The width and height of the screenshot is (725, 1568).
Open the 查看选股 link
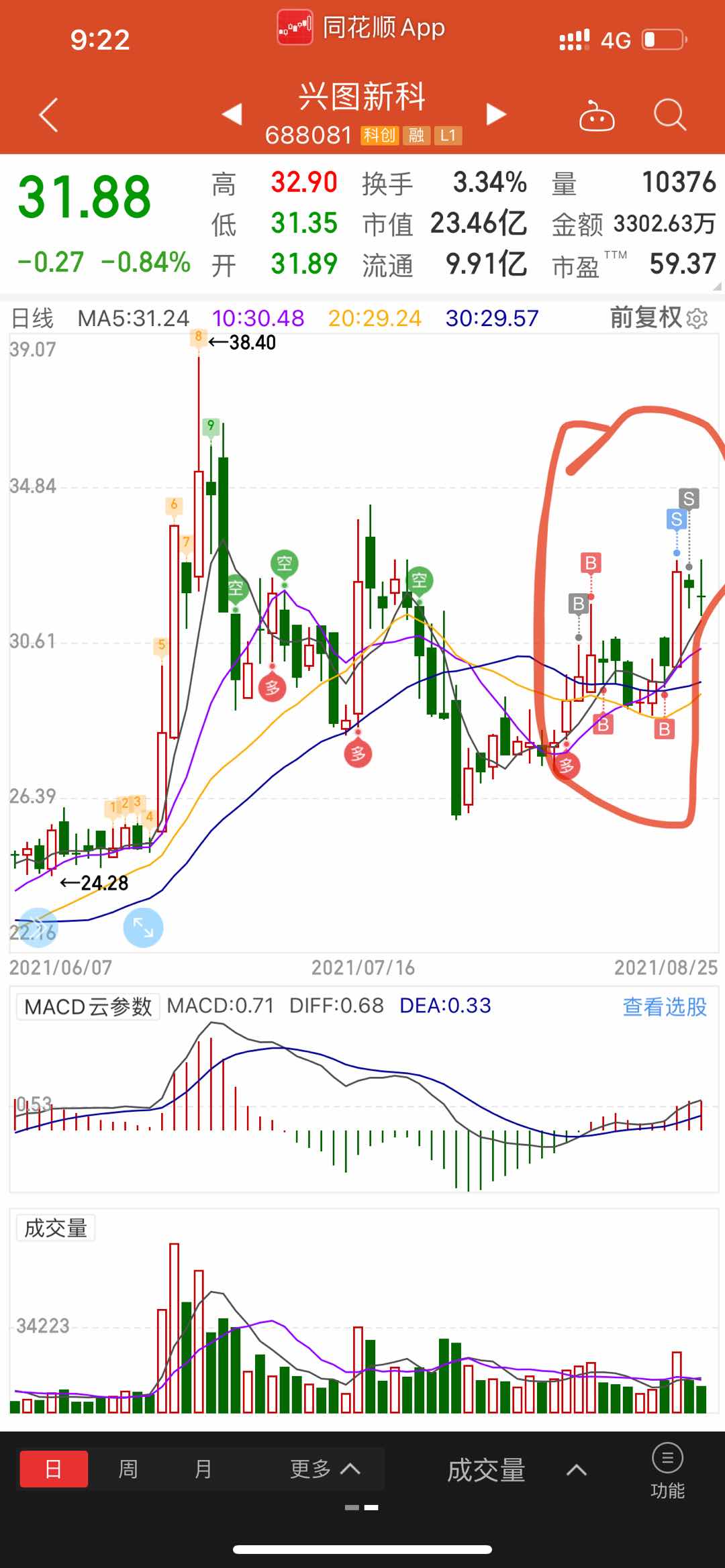coord(664,1006)
